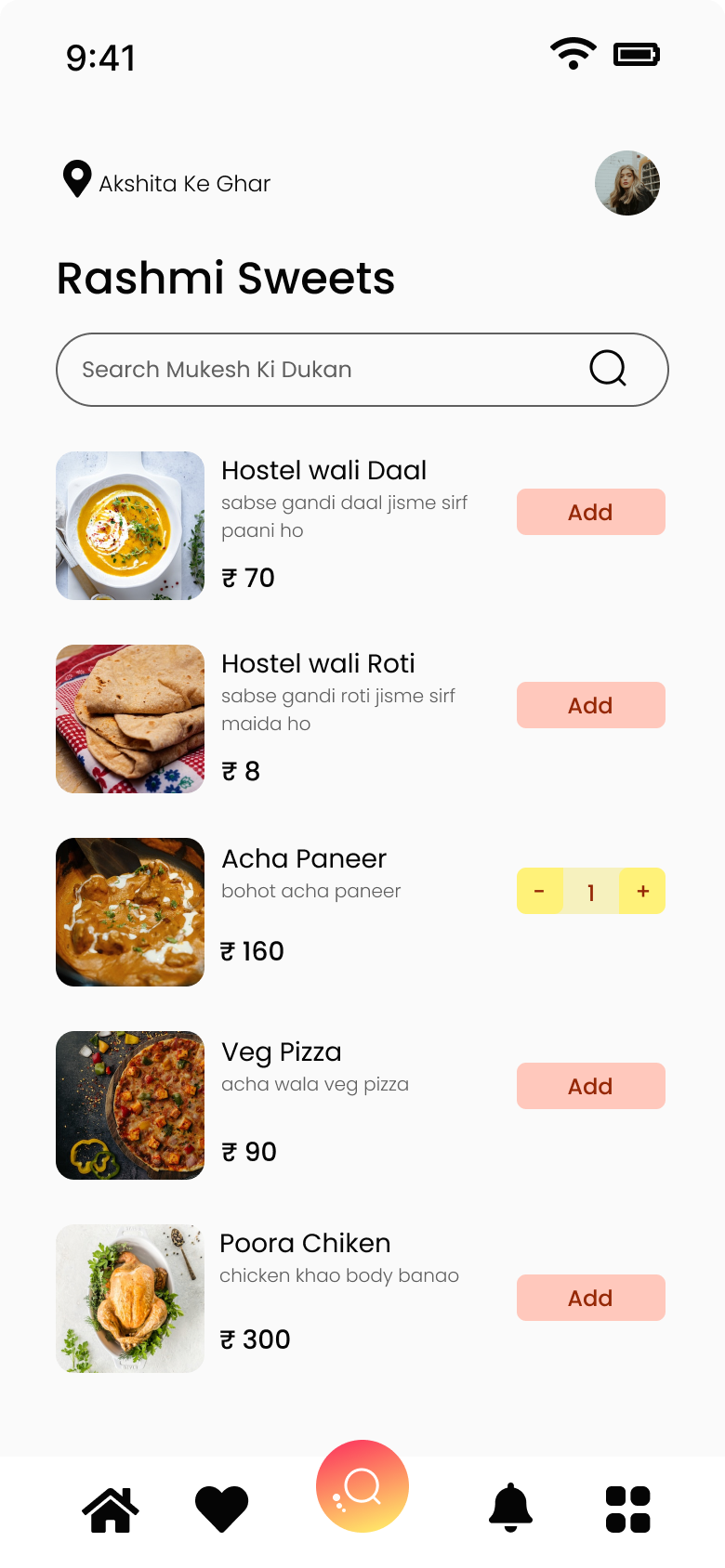Decrease Acha Paneer quantity

tap(539, 891)
